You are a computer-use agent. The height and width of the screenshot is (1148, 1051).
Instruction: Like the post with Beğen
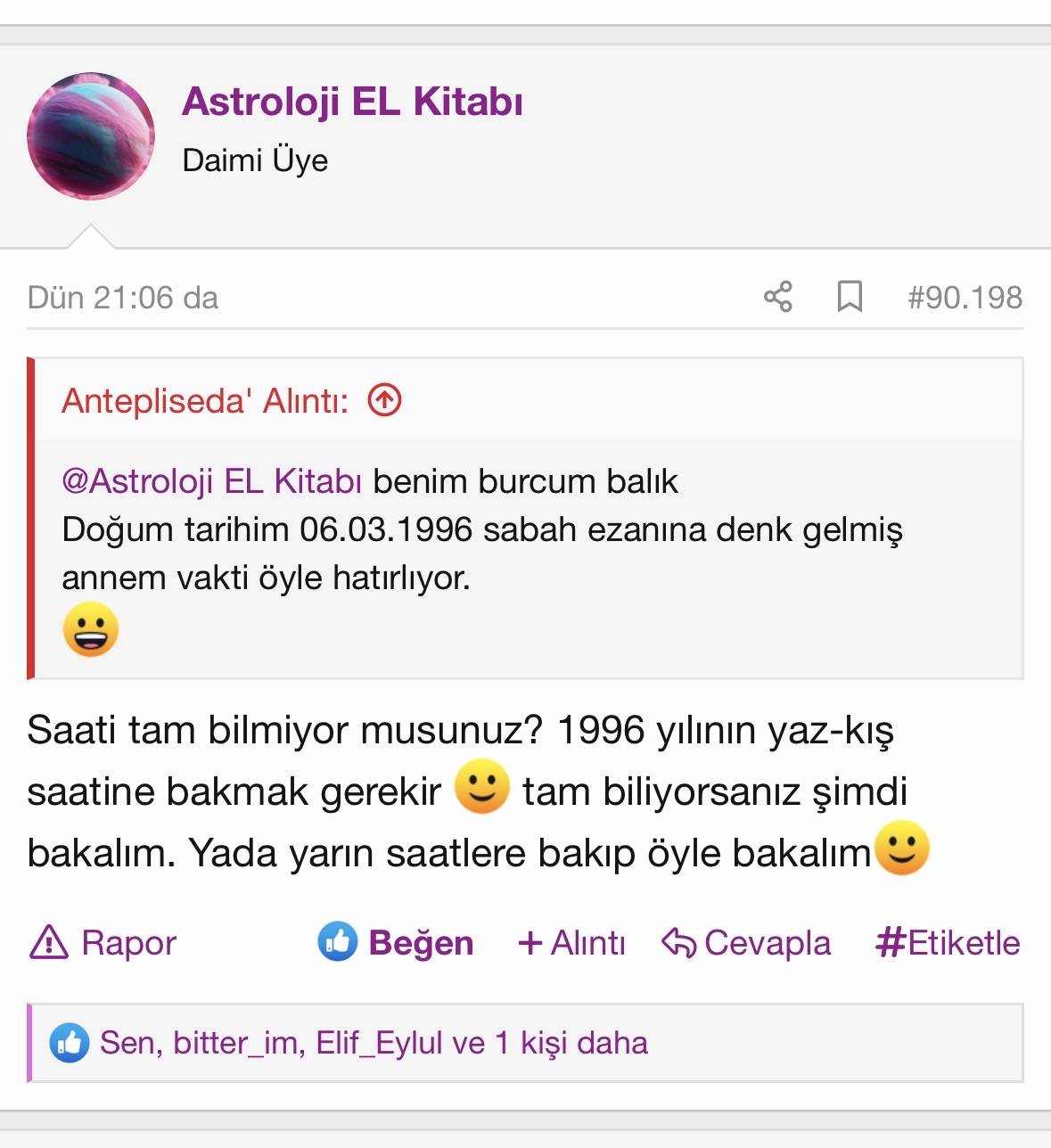tap(396, 942)
